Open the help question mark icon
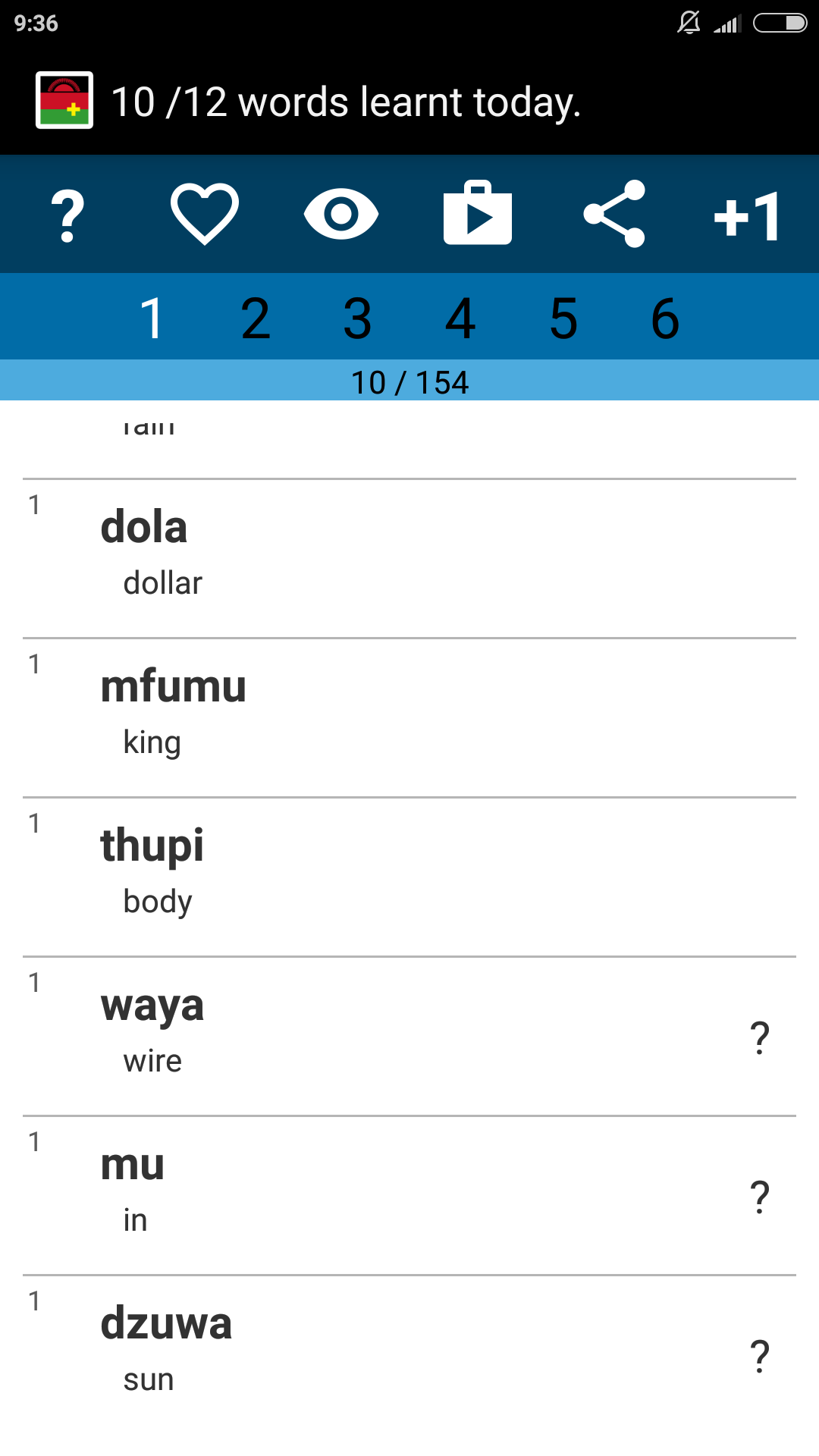 67,215
